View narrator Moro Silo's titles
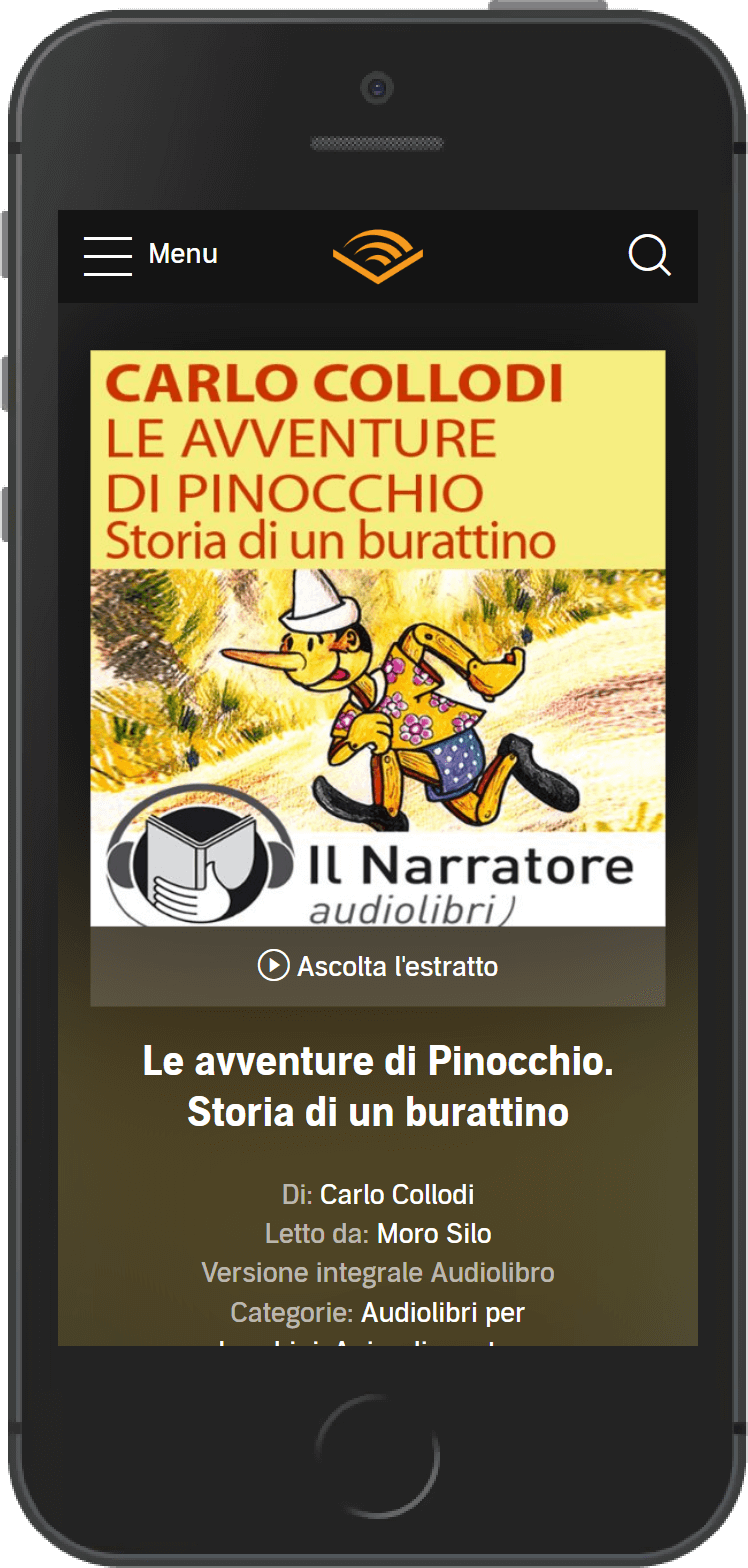Viewport: 748px width, 1568px height. click(x=434, y=1233)
